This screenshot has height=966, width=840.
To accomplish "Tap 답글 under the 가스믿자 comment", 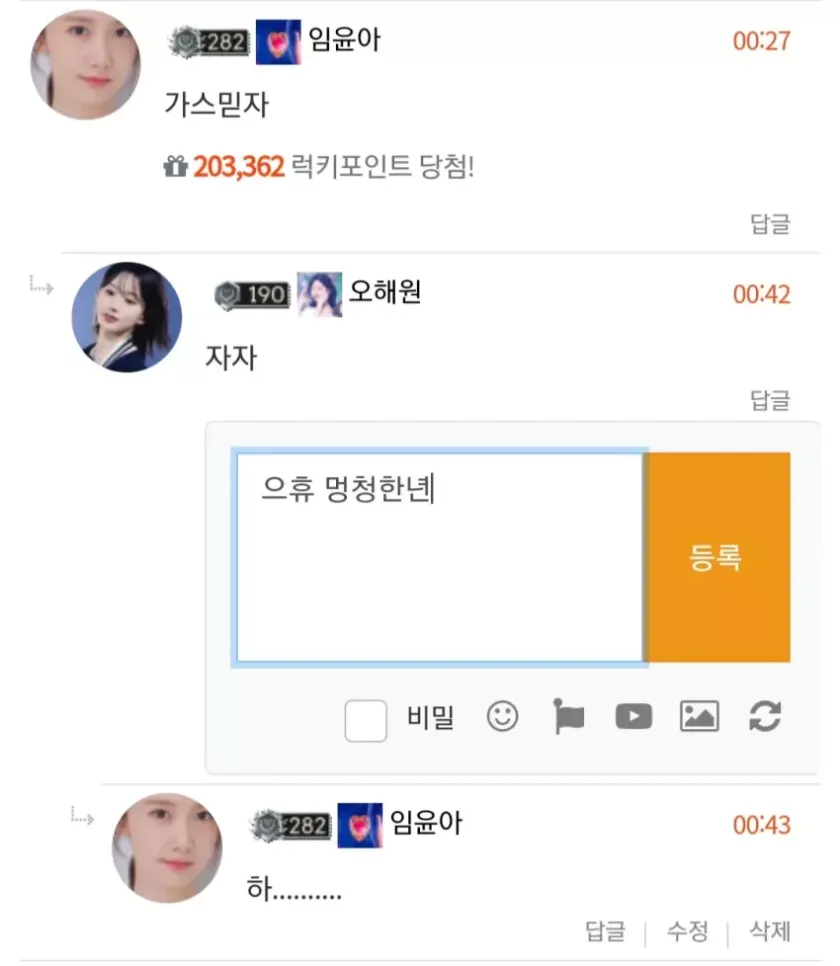I will click(770, 224).
